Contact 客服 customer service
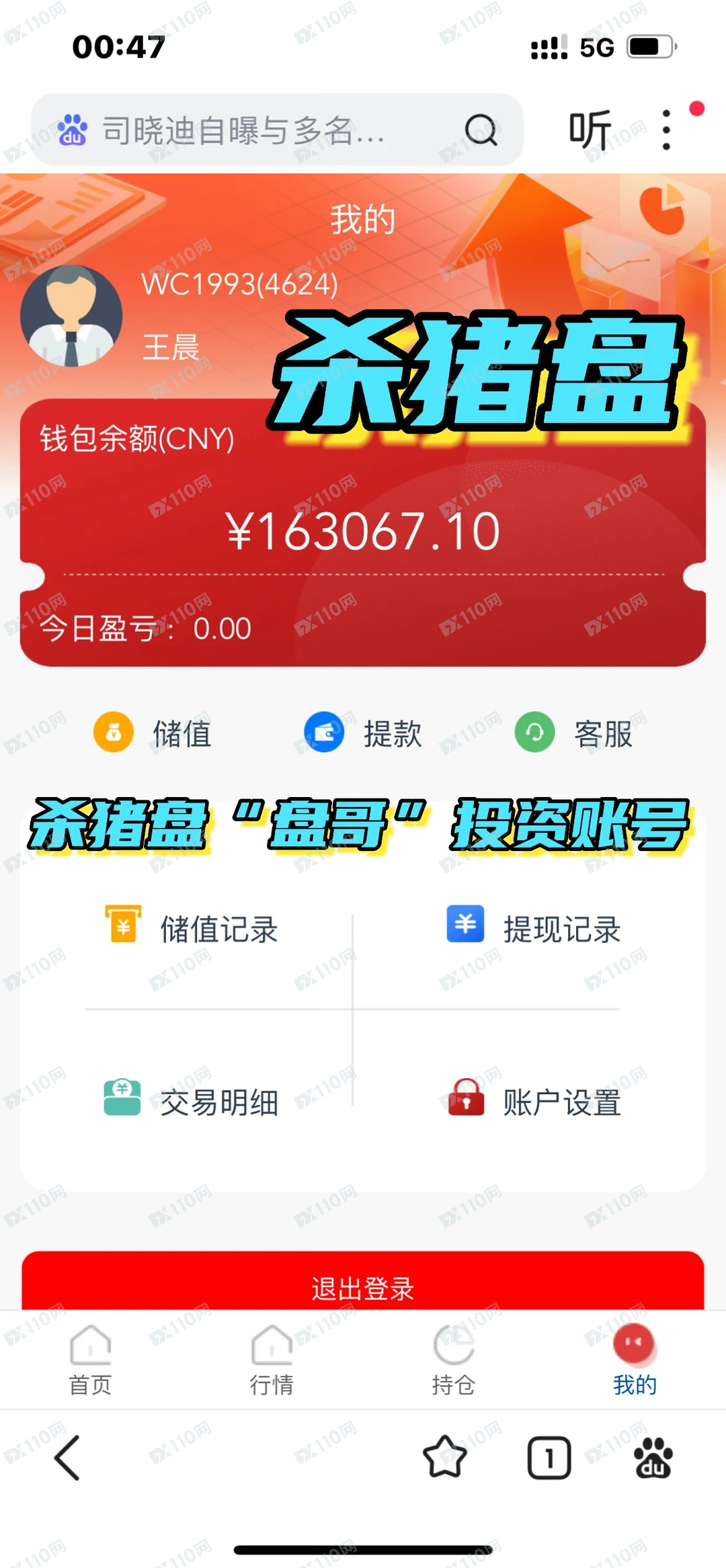 point(533,733)
